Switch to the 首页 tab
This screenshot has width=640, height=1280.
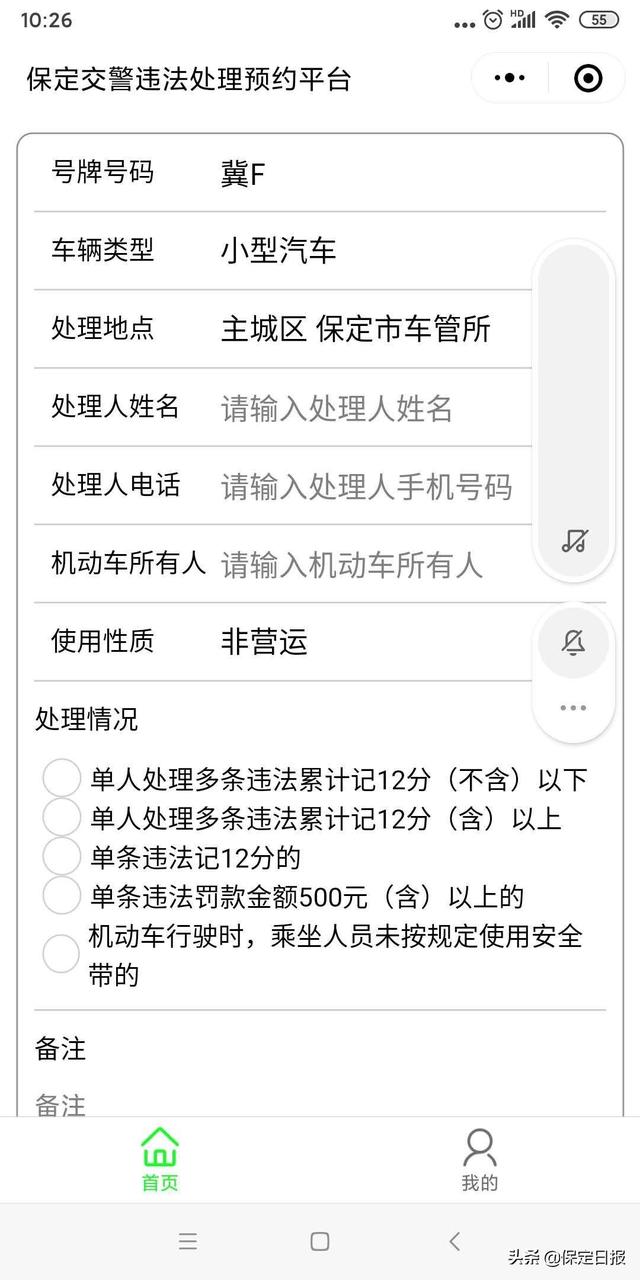160,1160
